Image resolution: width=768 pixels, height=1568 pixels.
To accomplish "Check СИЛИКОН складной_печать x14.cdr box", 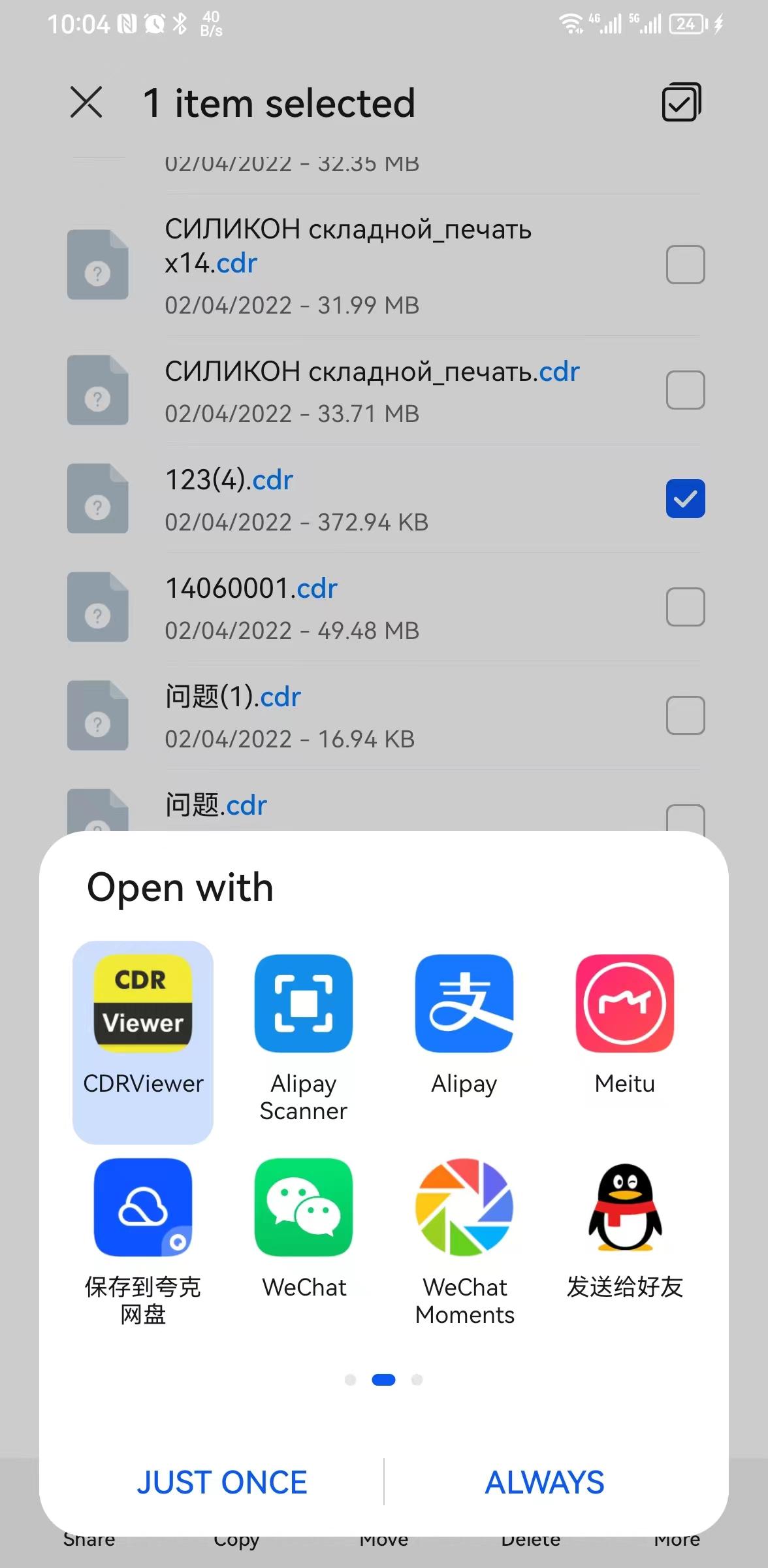I will [685, 265].
